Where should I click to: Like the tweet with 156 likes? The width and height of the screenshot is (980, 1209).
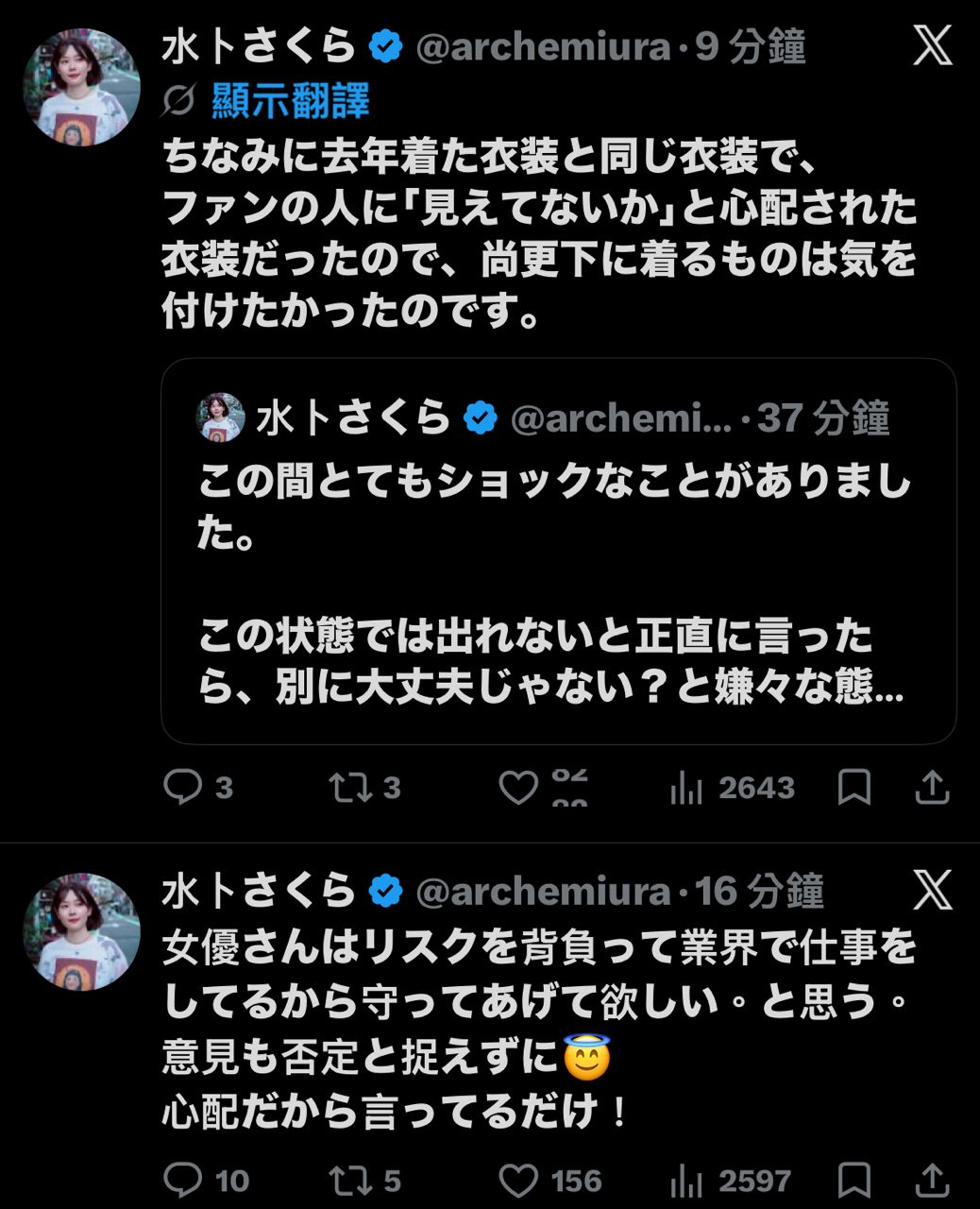point(517,1180)
